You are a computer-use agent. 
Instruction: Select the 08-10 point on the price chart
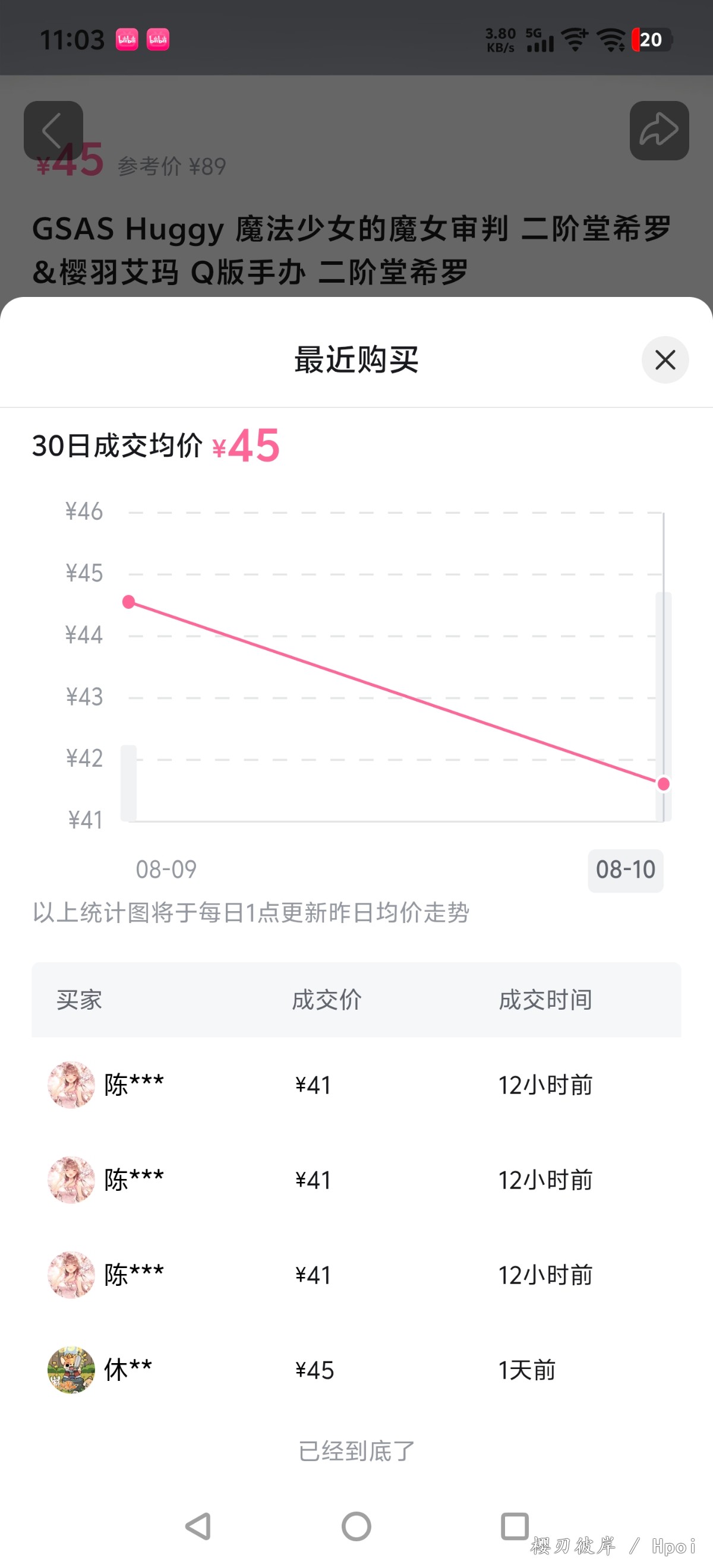664,784
